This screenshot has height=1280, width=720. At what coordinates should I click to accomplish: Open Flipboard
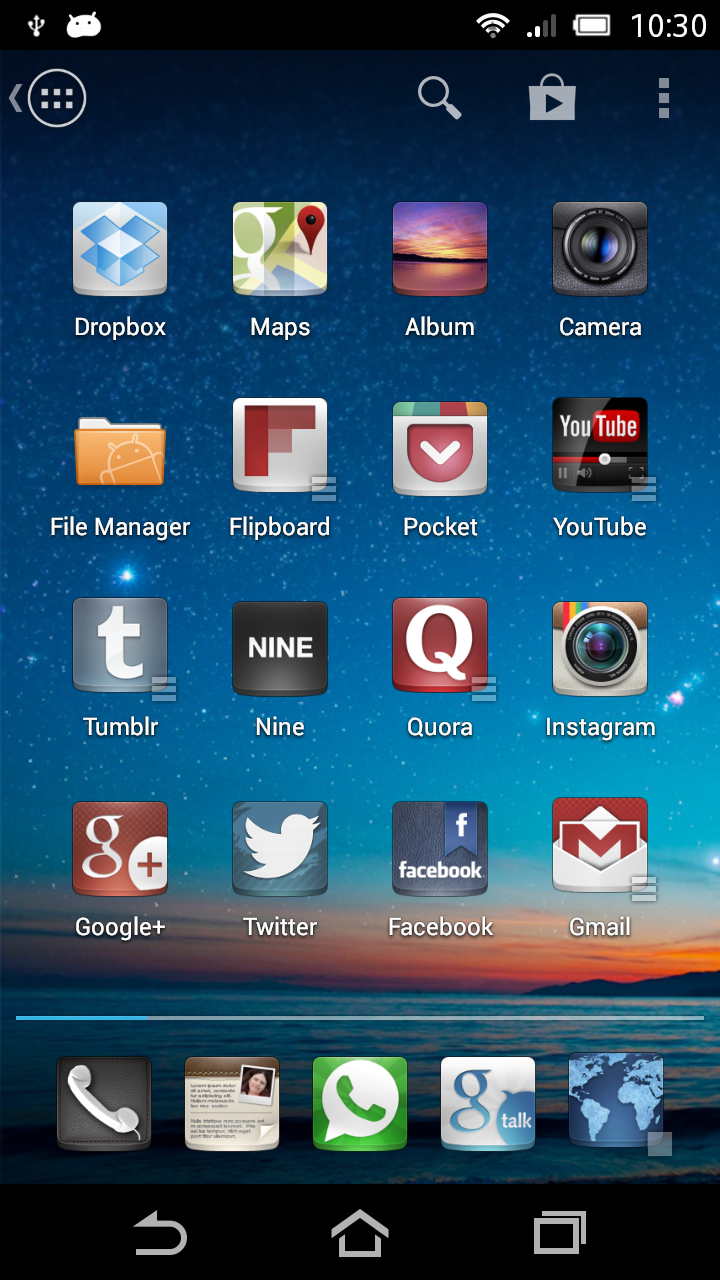280,448
